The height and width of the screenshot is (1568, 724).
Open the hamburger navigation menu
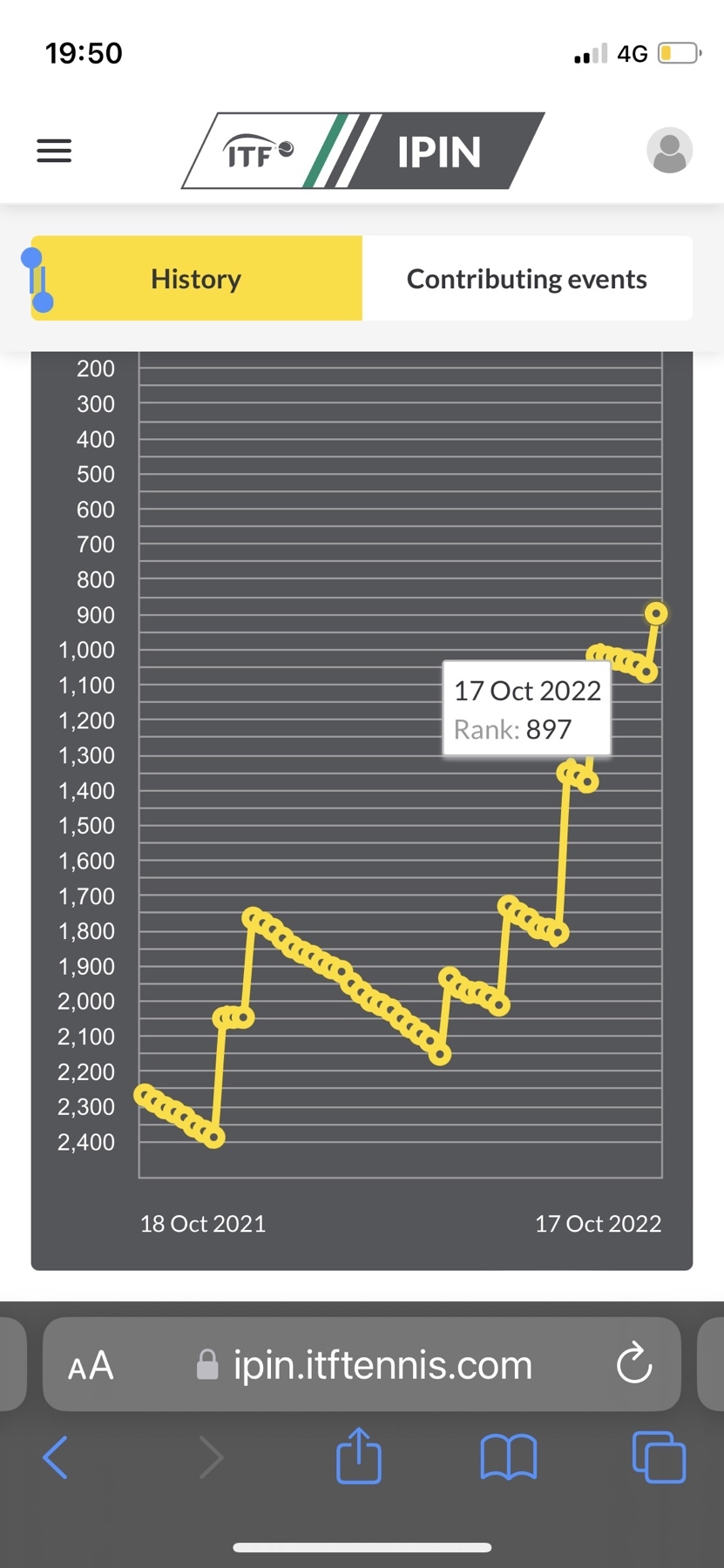pyautogui.click(x=54, y=151)
